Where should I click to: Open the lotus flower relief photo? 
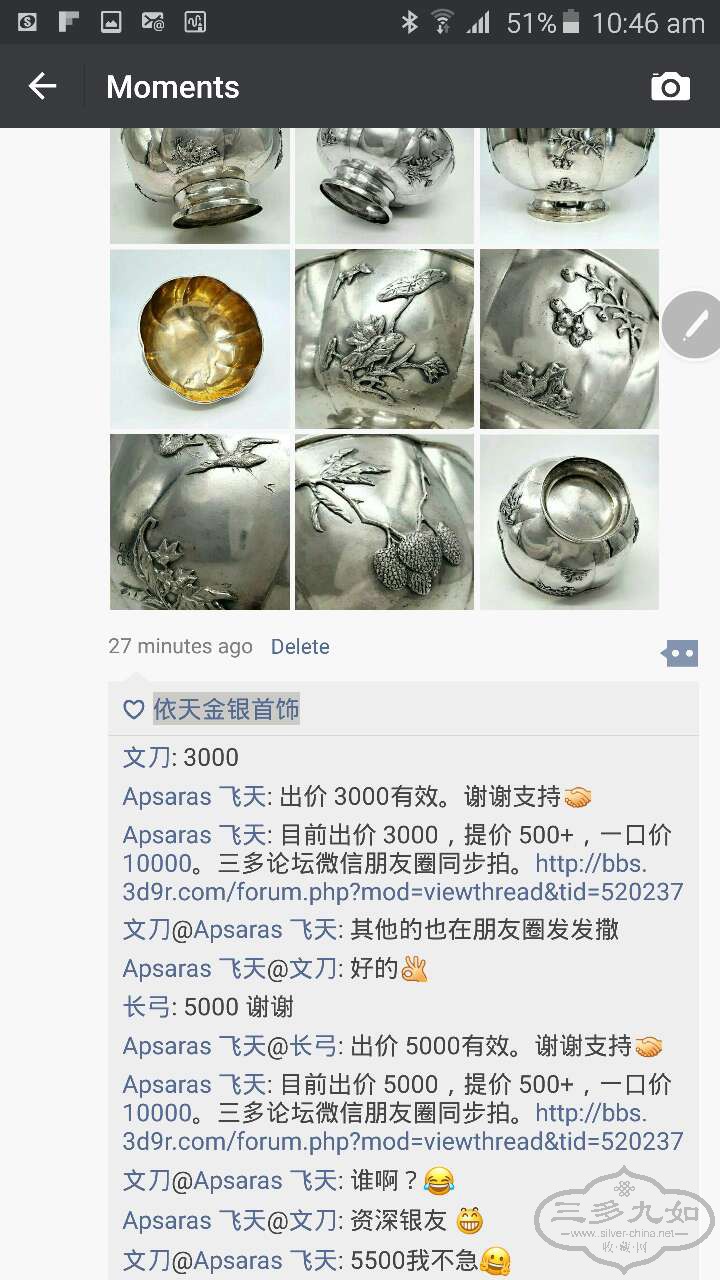point(384,339)
